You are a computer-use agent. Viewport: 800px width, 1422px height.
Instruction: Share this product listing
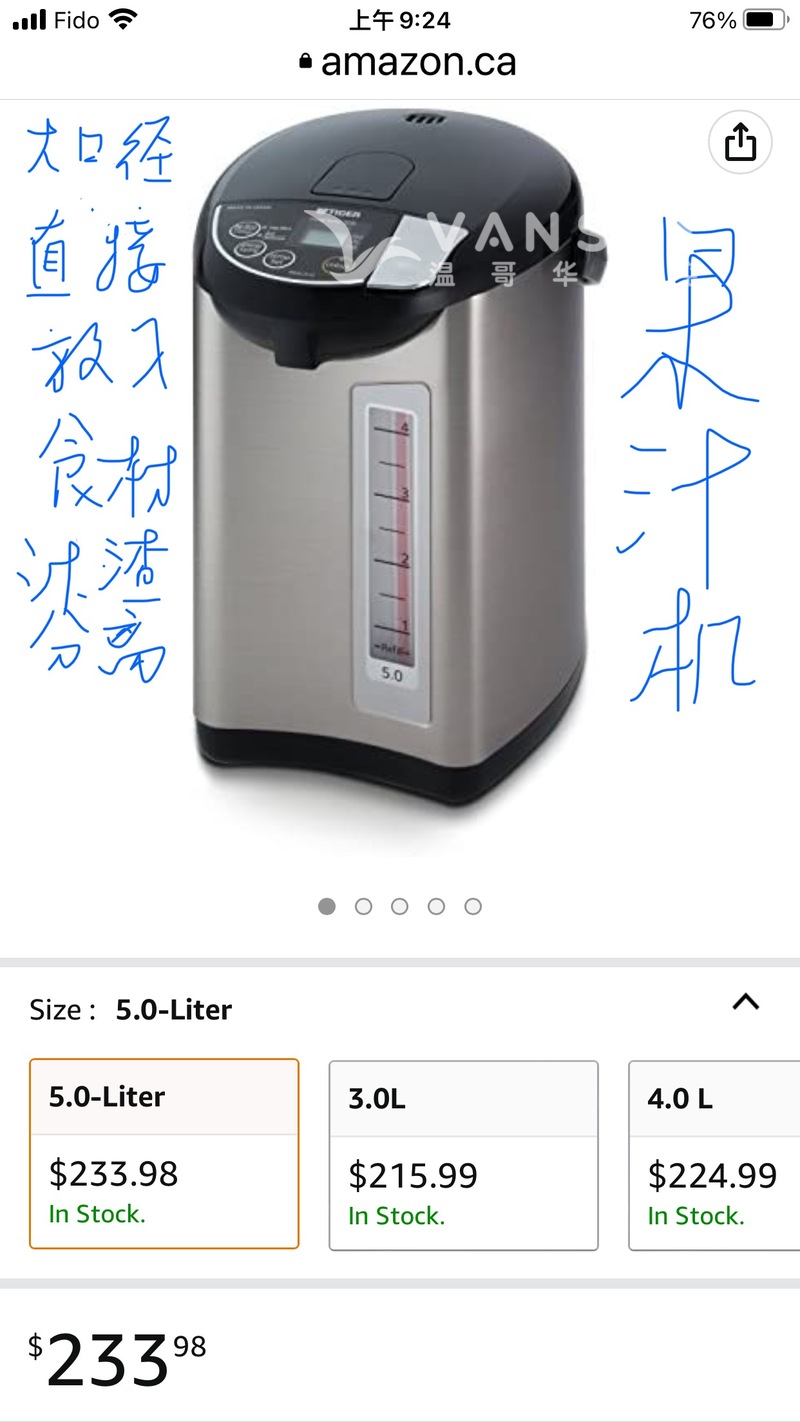[x=740, y=144]
